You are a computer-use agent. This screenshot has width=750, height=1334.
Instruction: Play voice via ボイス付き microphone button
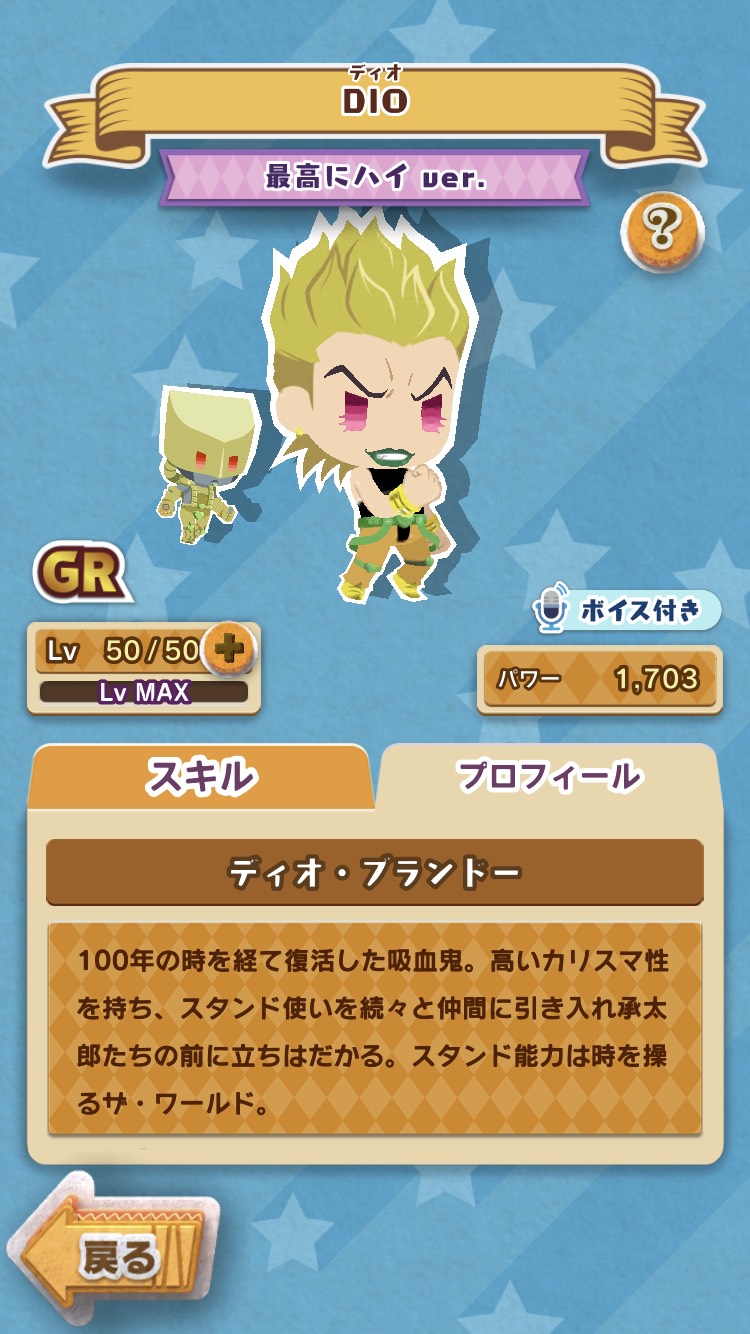[627, 610]
